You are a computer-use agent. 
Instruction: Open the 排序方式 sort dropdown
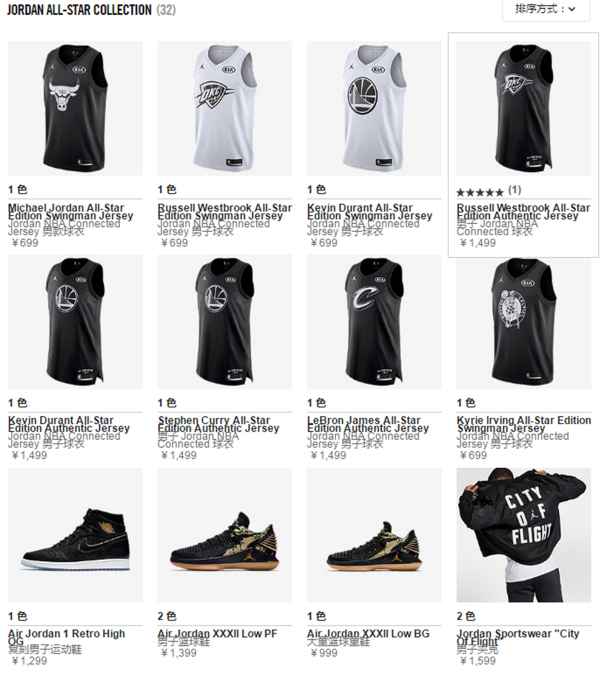[x=545, y=9]
